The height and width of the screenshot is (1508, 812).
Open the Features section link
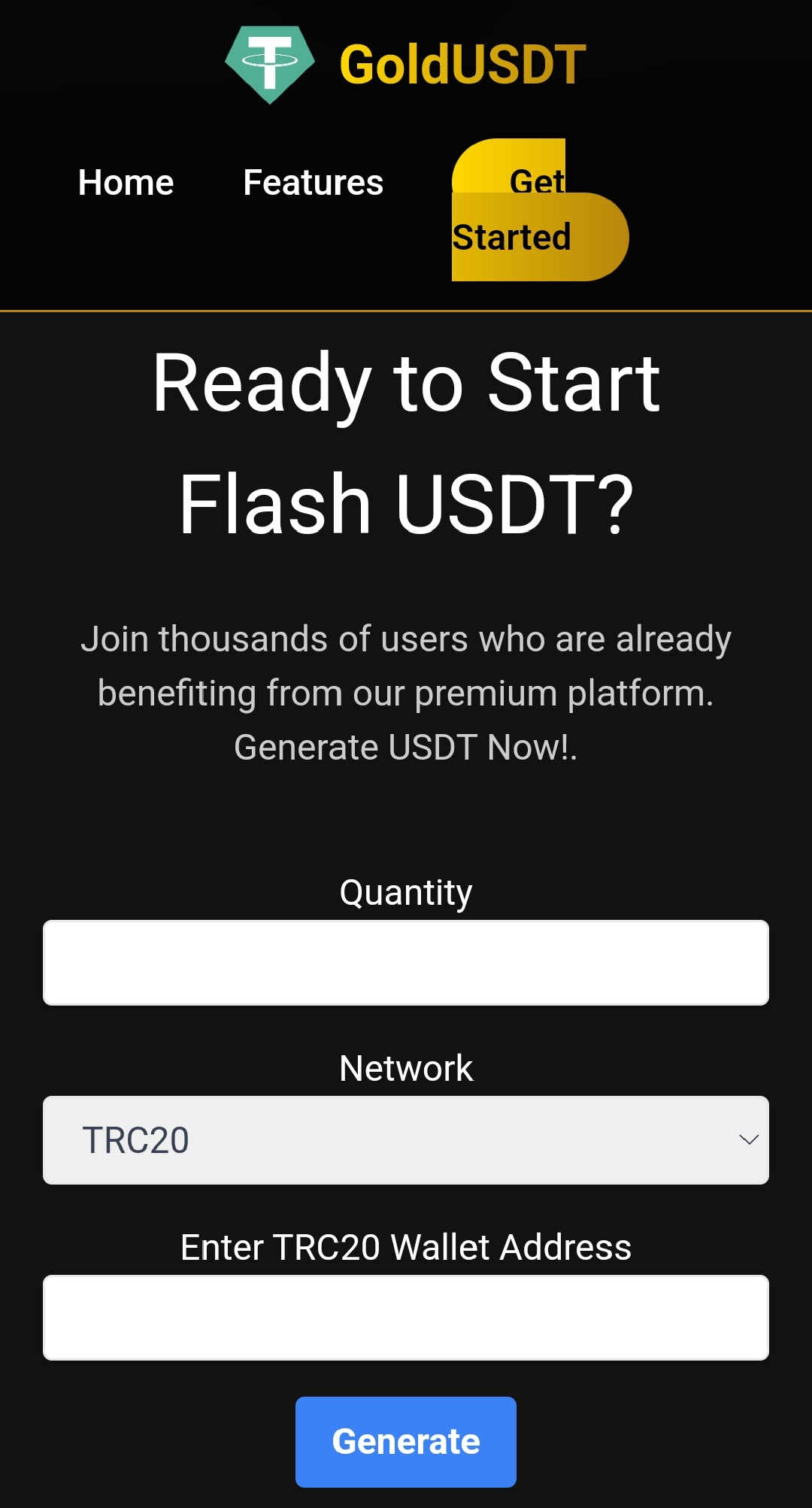click(x=313, y=183)
